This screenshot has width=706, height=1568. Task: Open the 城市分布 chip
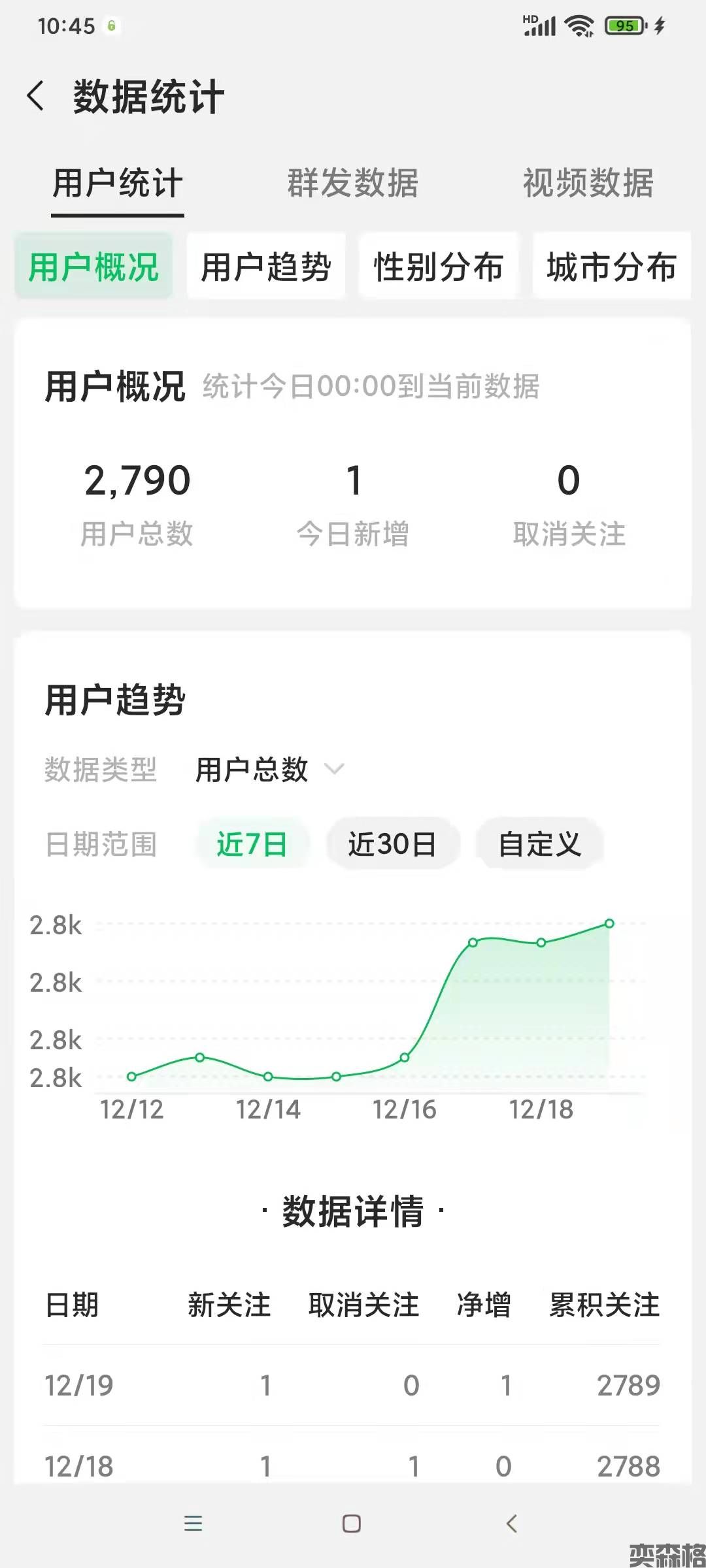click(x=611, y=267)
